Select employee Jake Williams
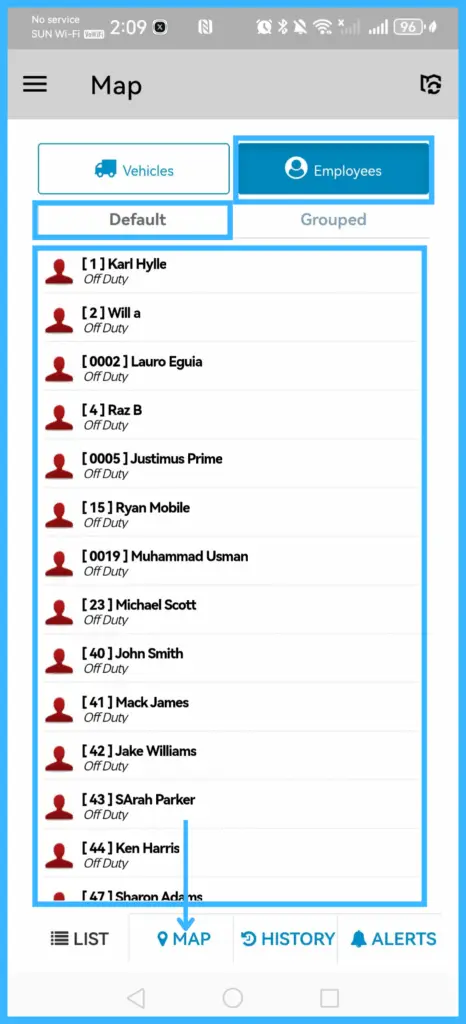The width and height of the screenshot is (466, 1024). click(230, 757)
